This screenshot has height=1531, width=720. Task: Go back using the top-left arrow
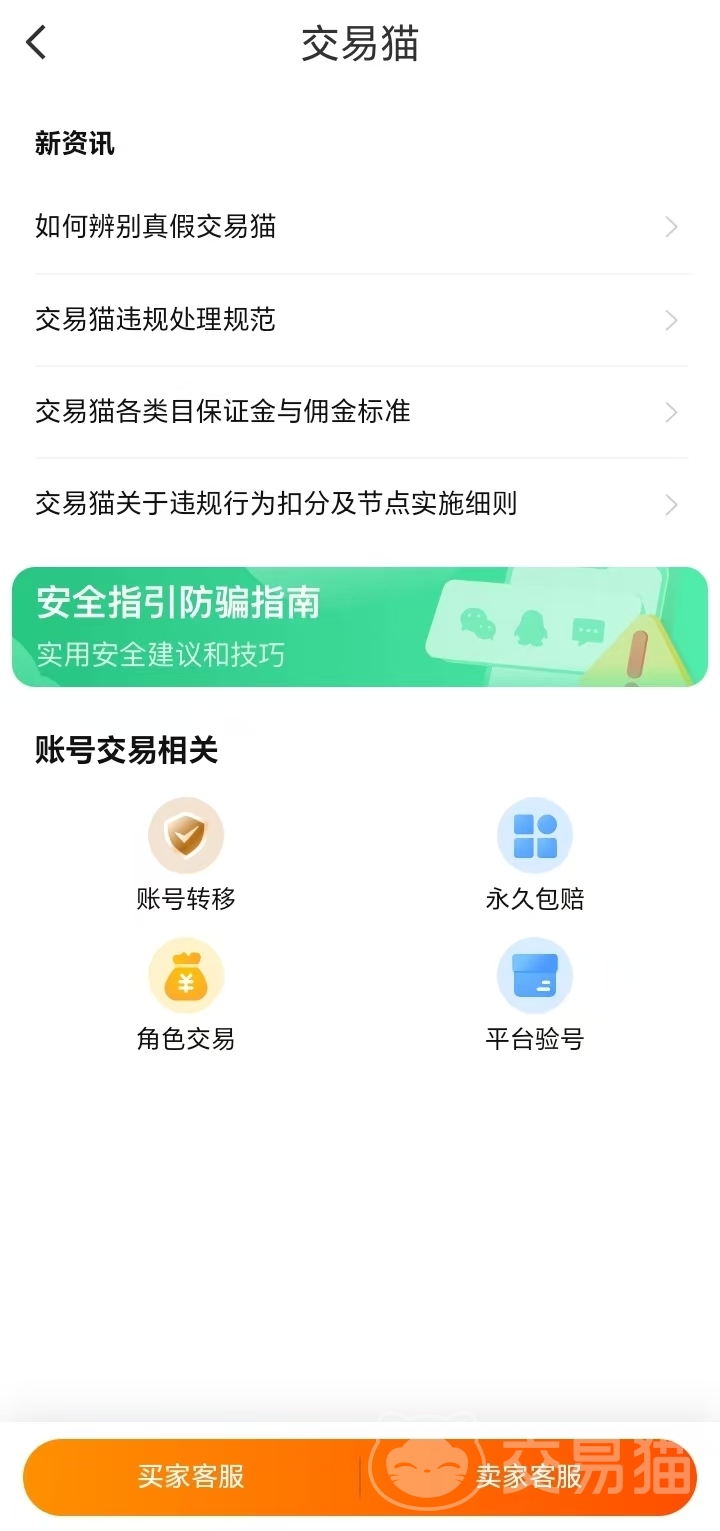click(x=37, y=43)
